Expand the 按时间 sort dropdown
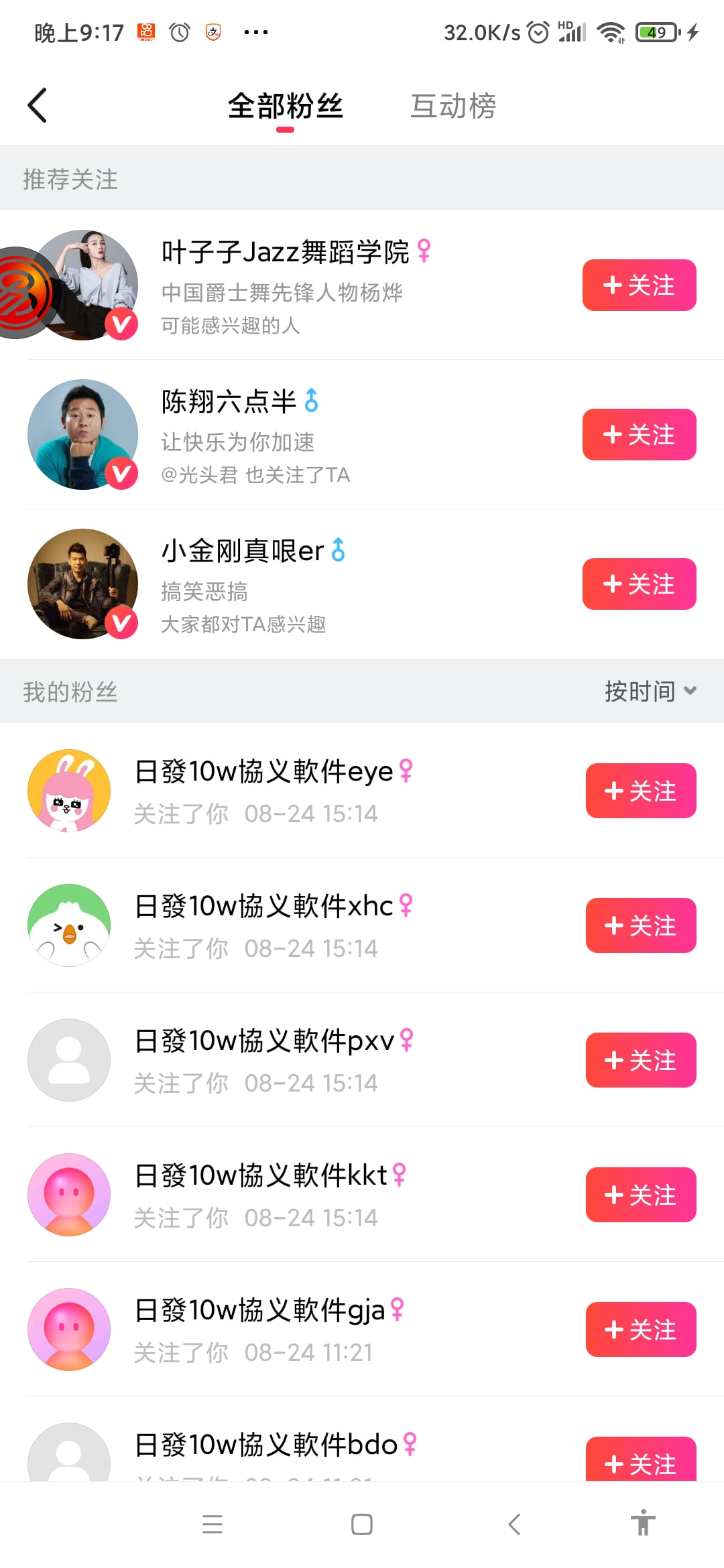 [650, 691]
